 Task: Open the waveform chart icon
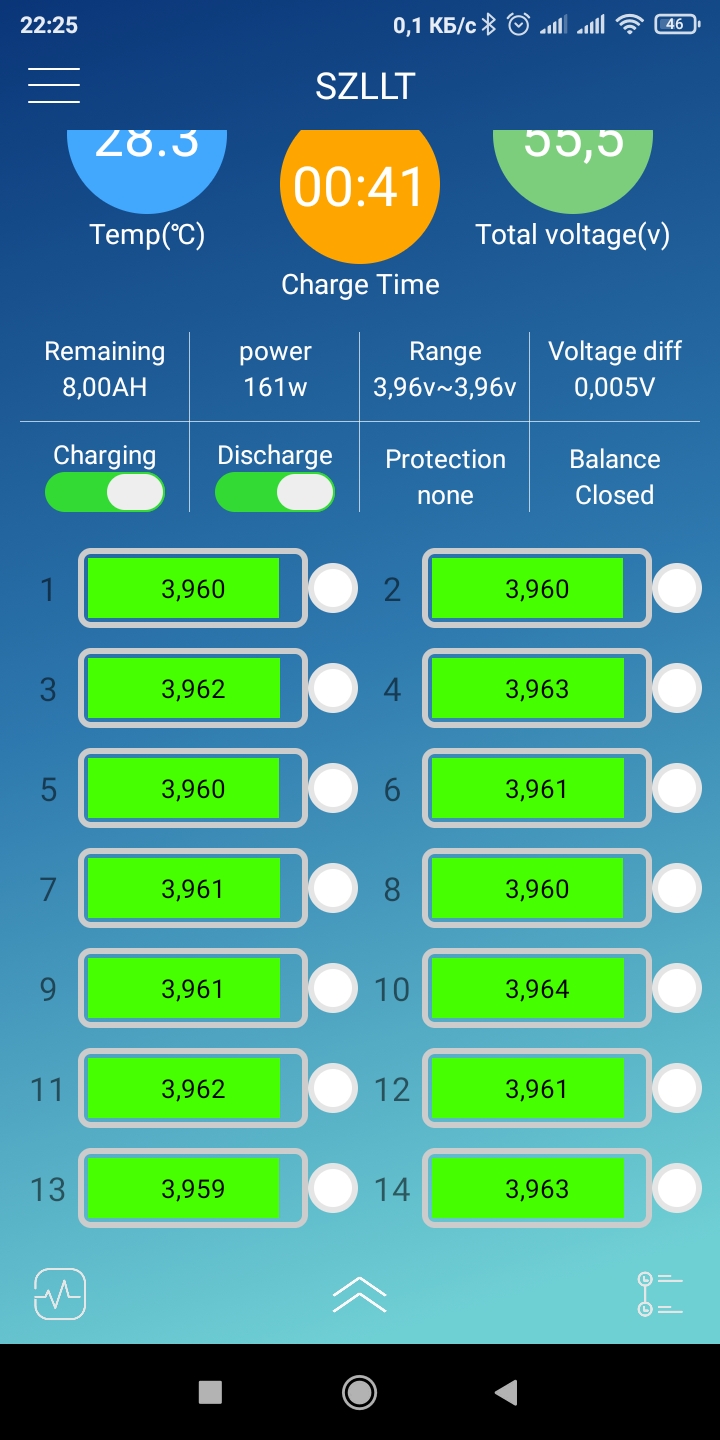(60, 1294)
